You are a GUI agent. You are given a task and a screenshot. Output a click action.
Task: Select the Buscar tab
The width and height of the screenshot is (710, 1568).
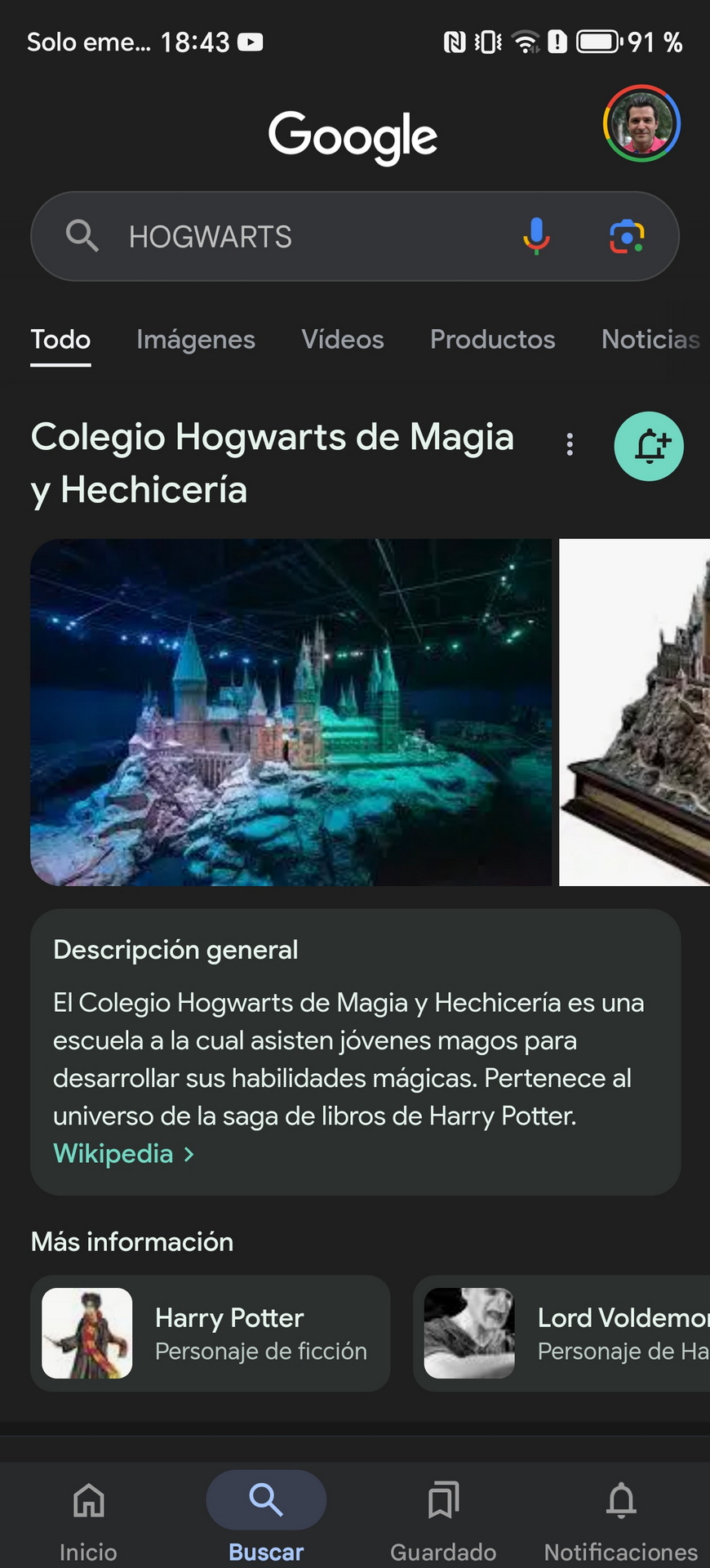tap(266, 1519)
